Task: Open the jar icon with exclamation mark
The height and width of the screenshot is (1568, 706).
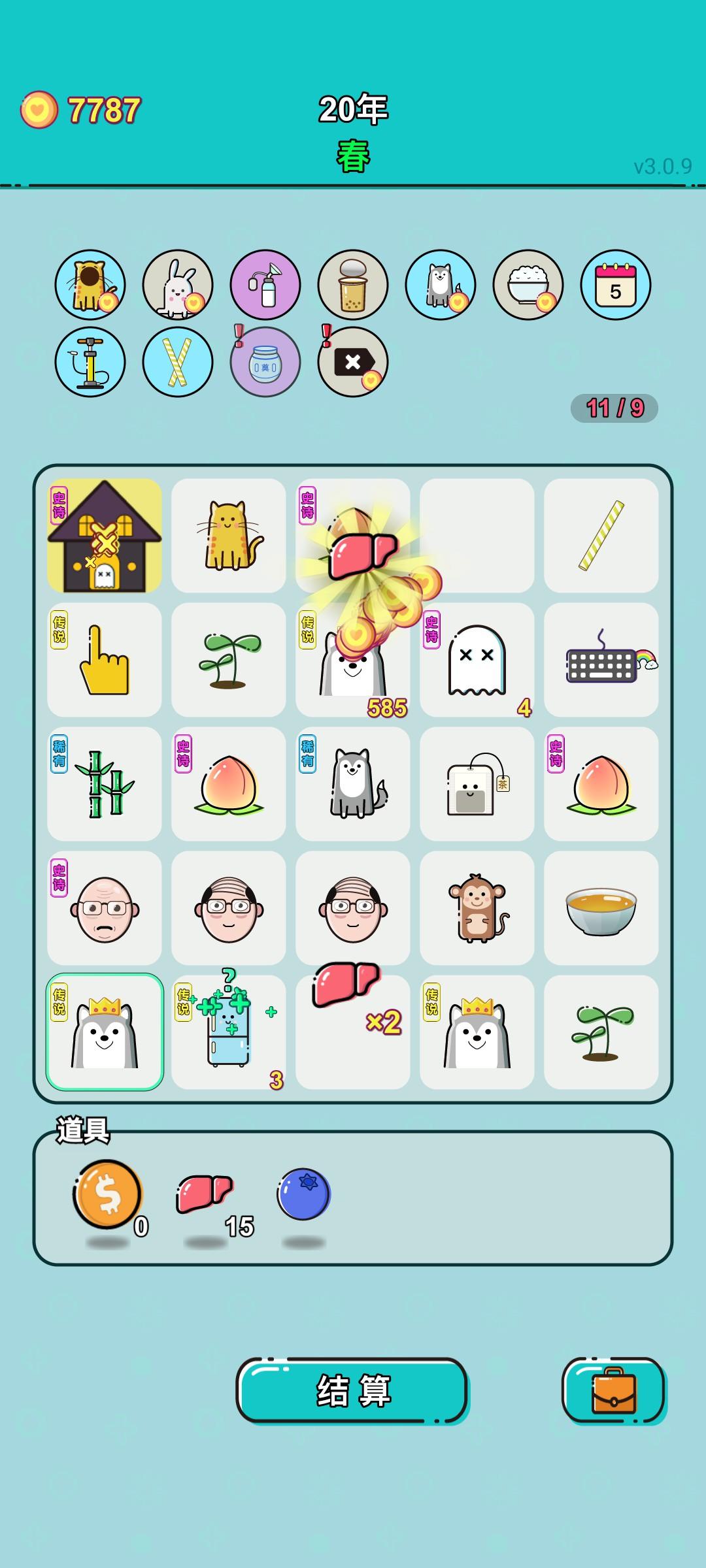Action: (265, 362)
